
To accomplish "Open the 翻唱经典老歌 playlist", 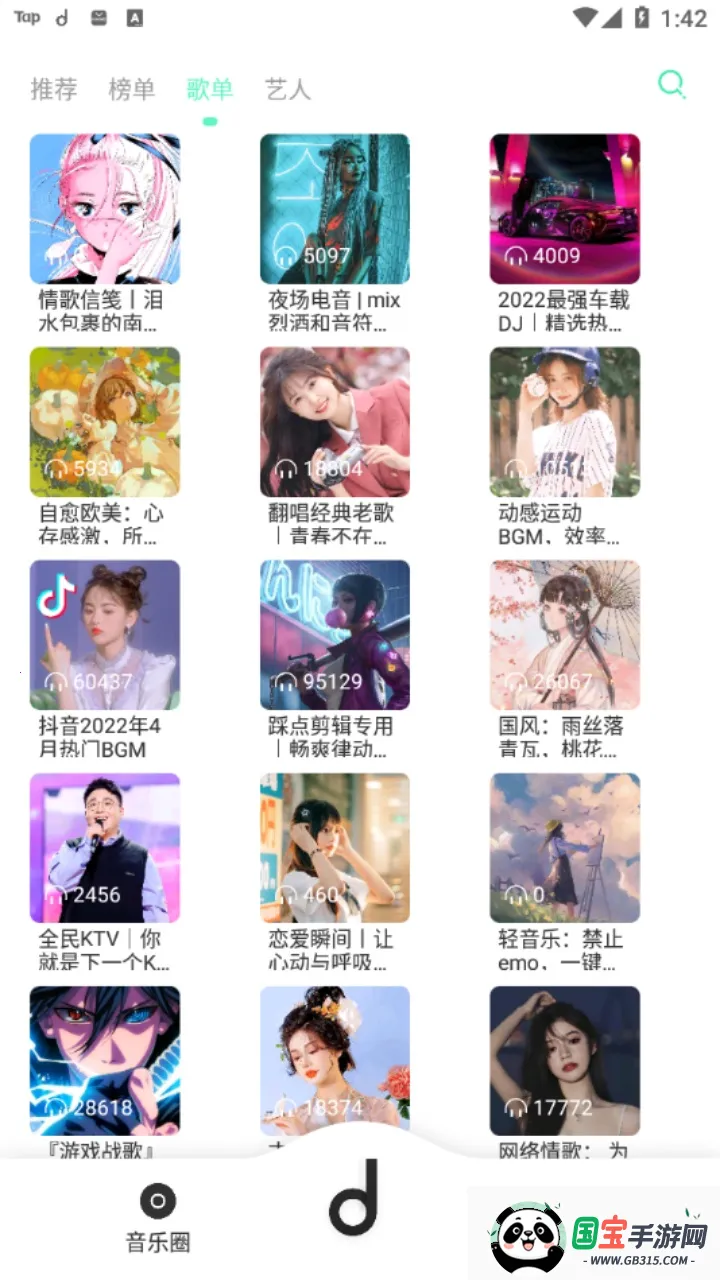I will 335,422.
